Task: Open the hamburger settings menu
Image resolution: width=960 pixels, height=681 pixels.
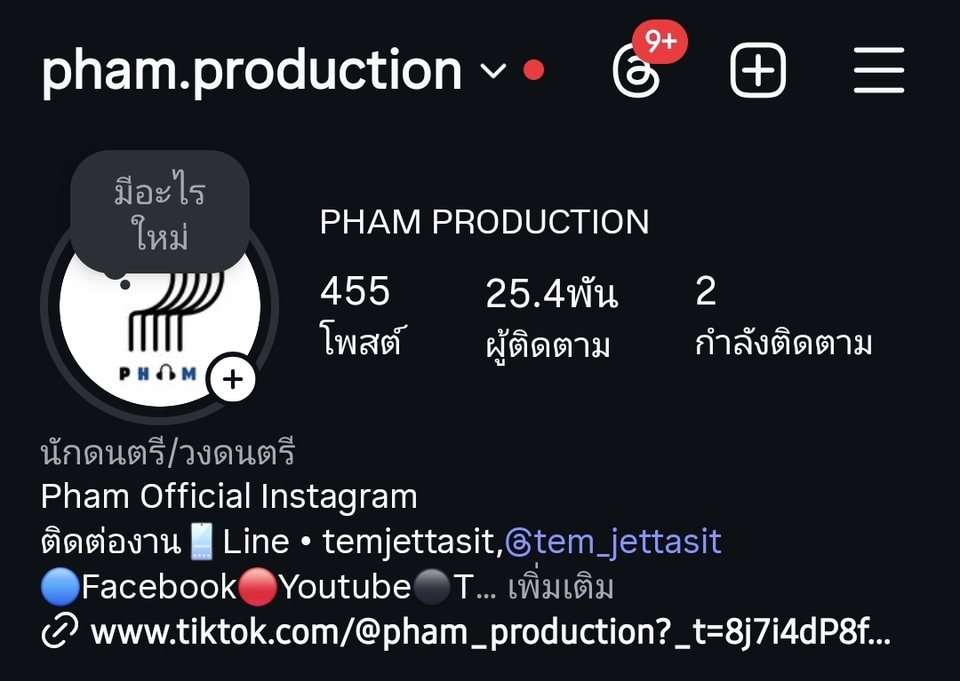Action: click(x=879, y=72)
